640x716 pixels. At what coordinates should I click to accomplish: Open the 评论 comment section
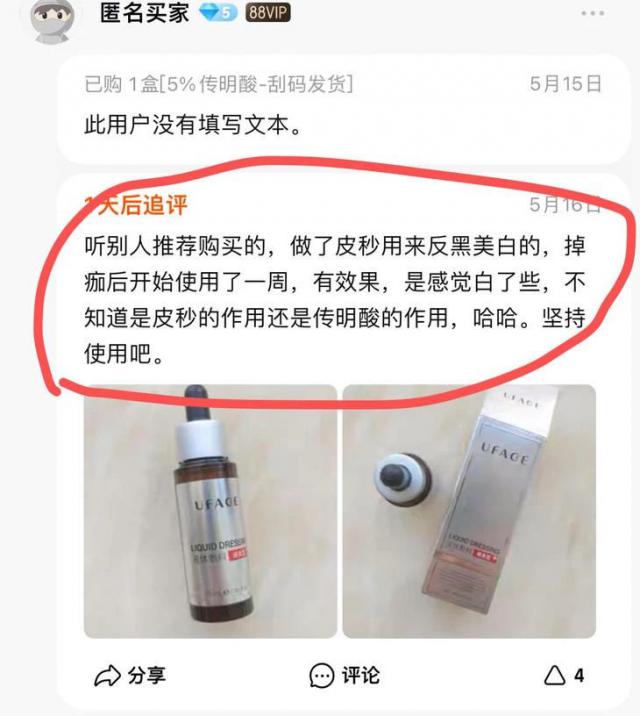tap(345, 676)
